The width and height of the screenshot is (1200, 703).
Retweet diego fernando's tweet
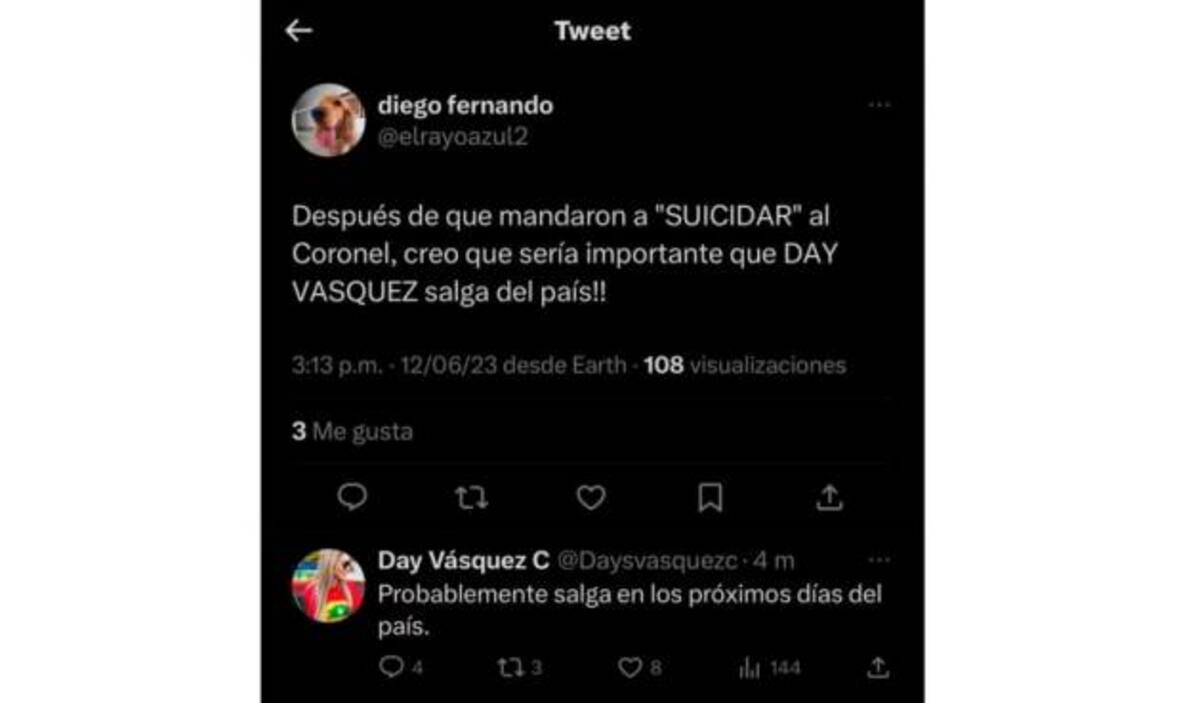(471, 497)
